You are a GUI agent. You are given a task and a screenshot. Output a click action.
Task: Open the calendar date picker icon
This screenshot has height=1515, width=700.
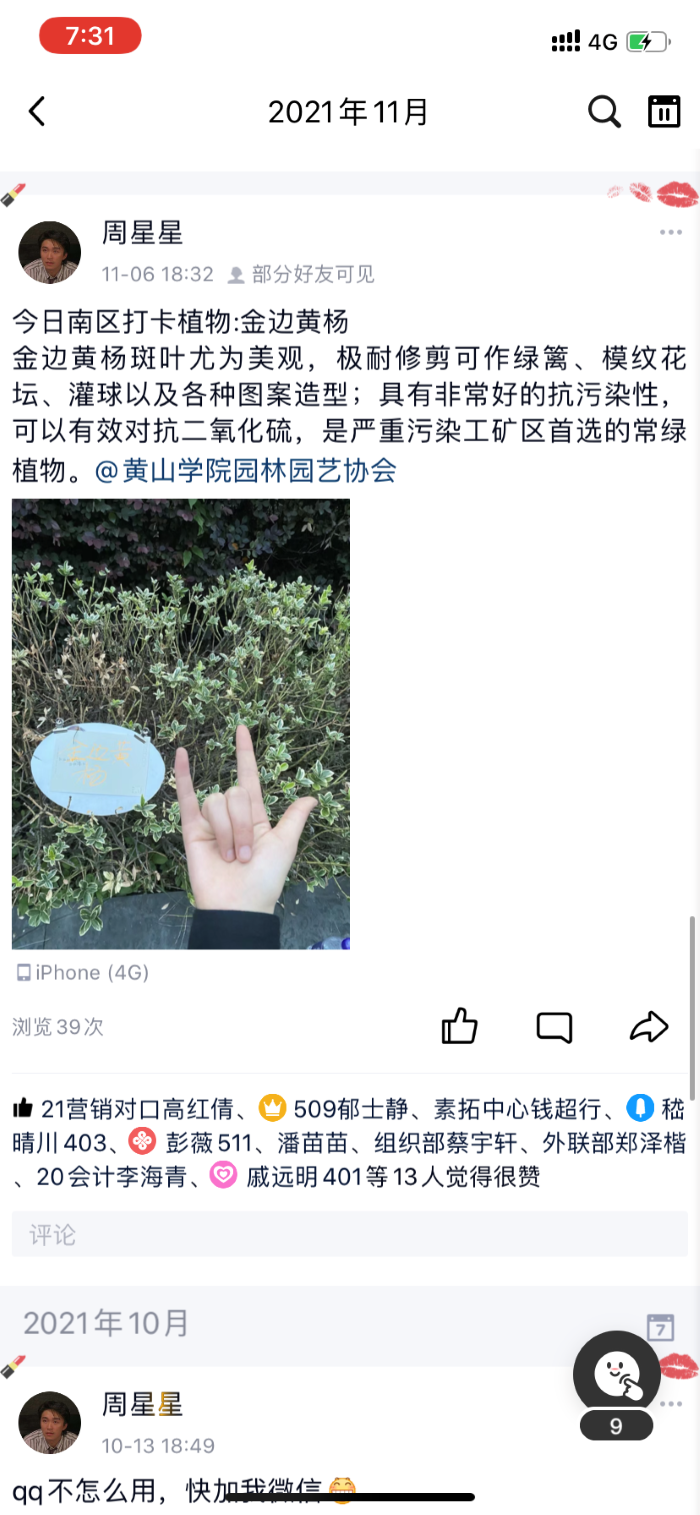click(664, 111)
